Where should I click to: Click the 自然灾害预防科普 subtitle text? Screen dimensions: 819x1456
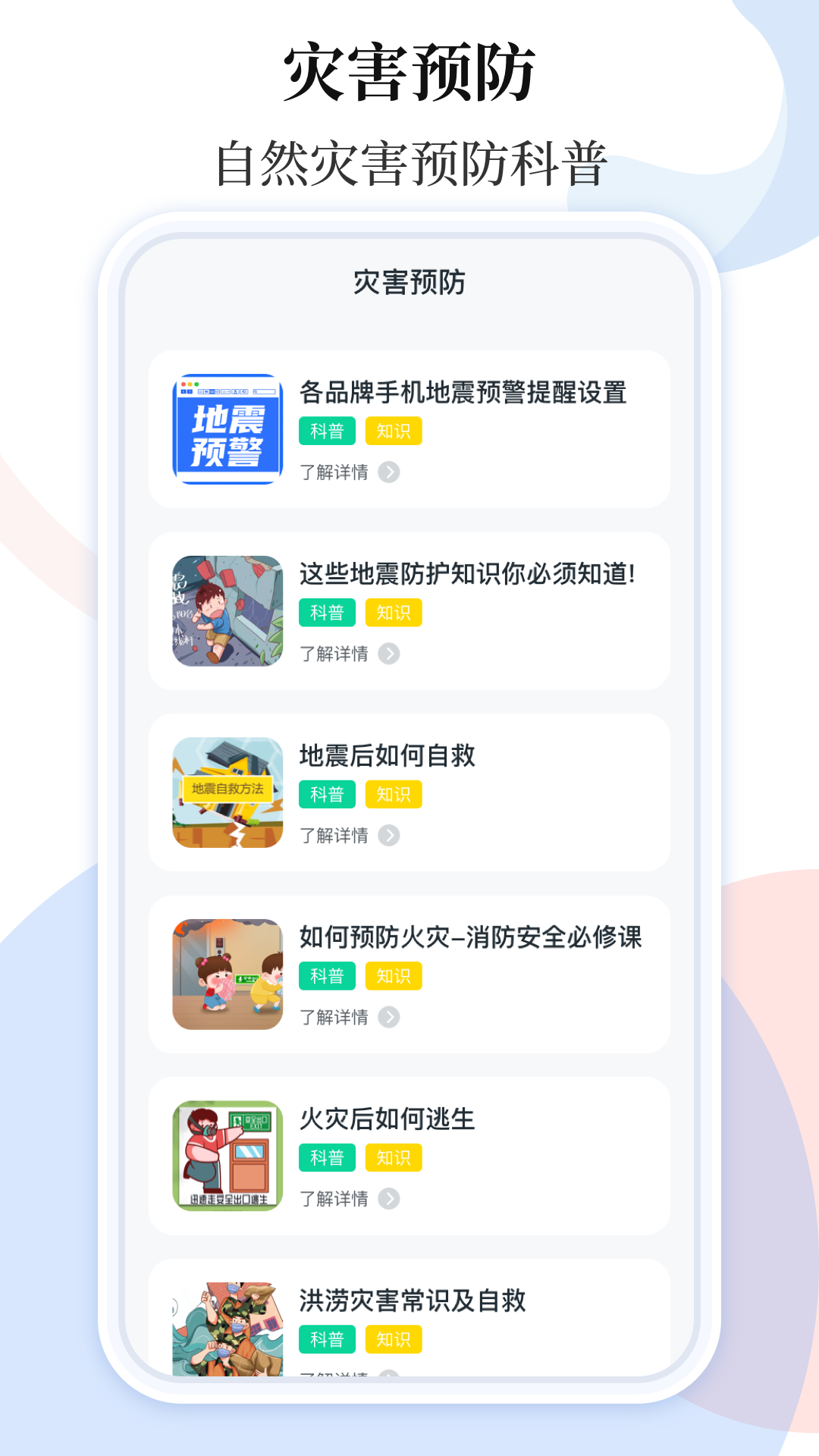pyautogui.click(x=409, y=159)
